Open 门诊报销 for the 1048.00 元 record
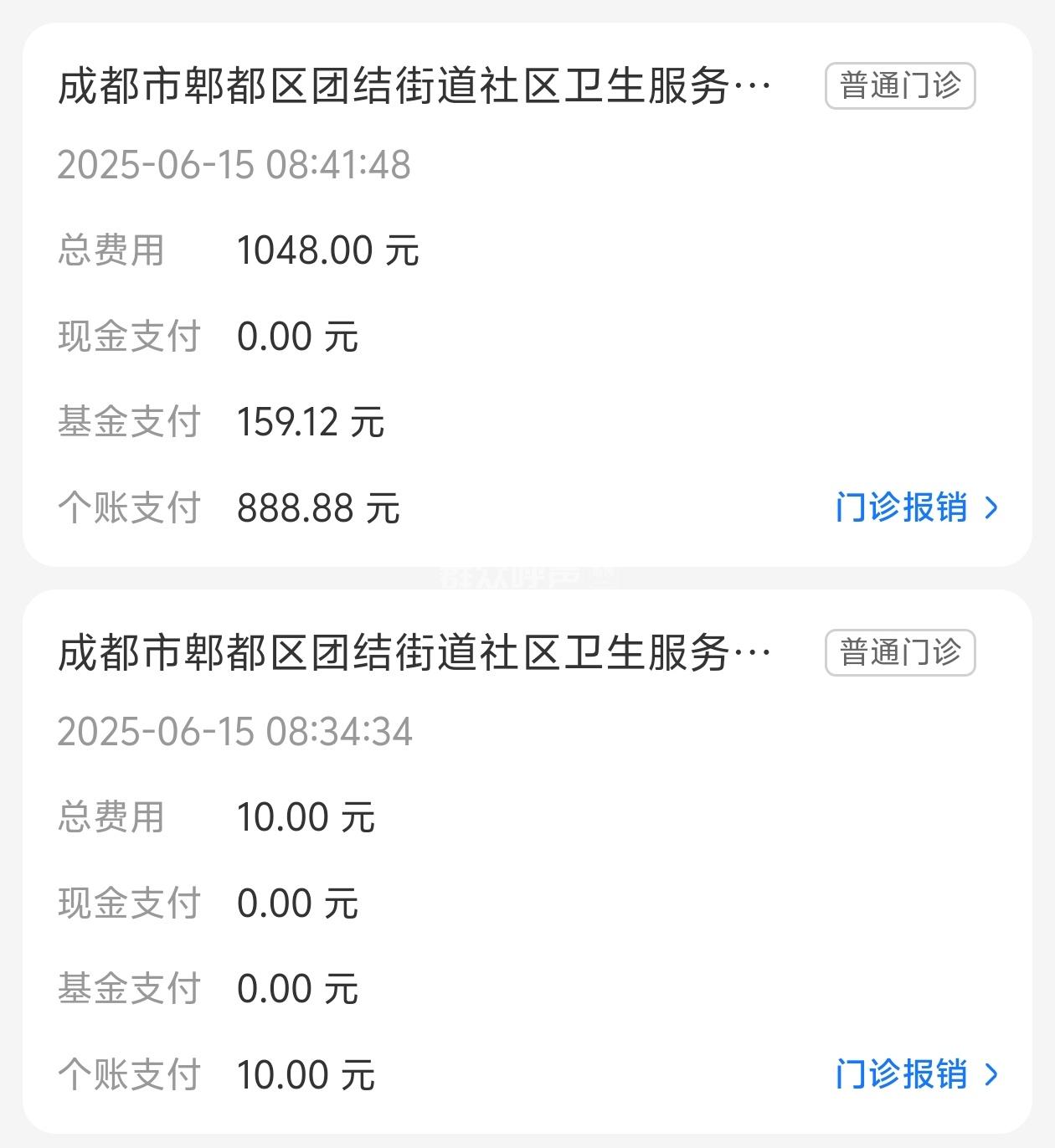1055x1148 pixels. (916, 507)
